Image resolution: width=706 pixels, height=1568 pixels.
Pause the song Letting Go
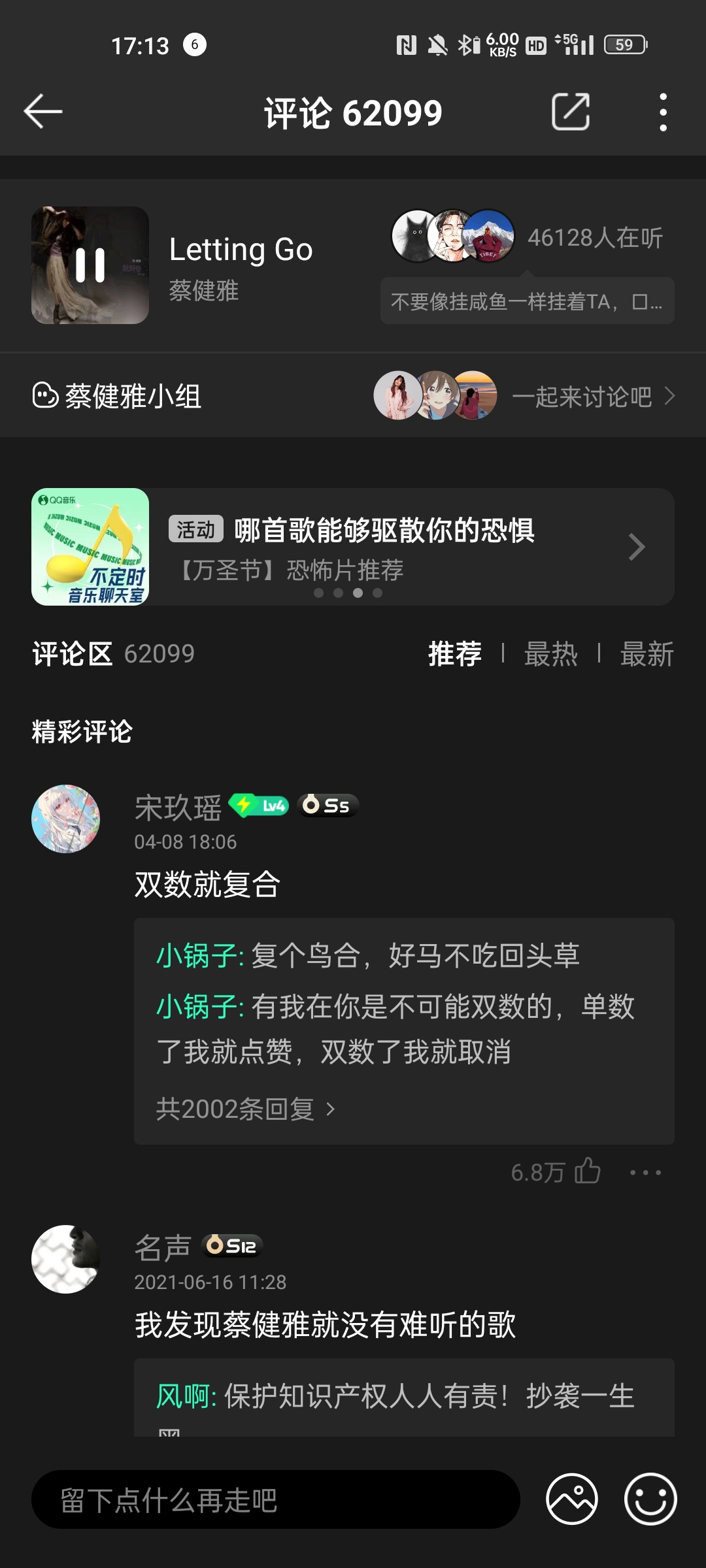pos(90,265)
